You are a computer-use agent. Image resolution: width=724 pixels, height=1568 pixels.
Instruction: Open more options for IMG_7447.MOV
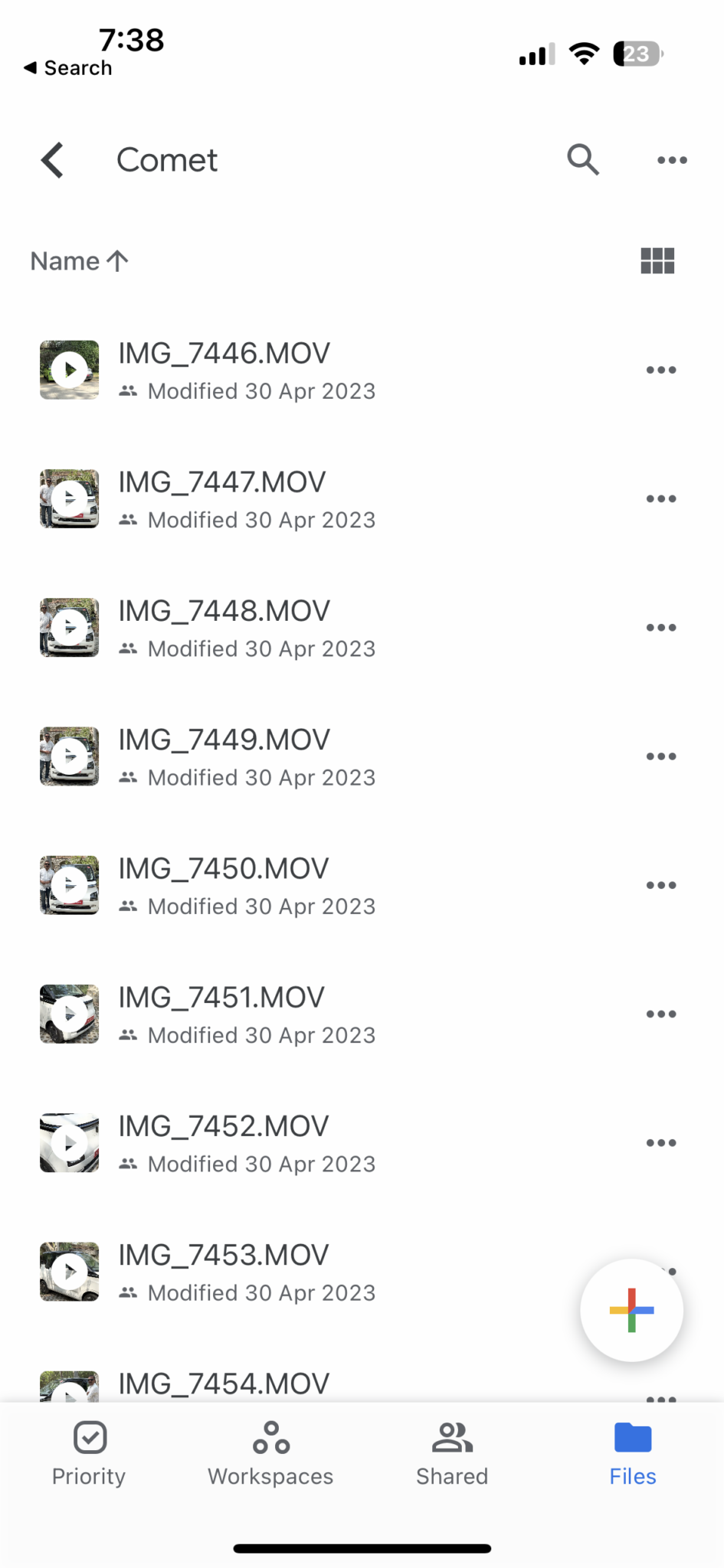(661, 498)
